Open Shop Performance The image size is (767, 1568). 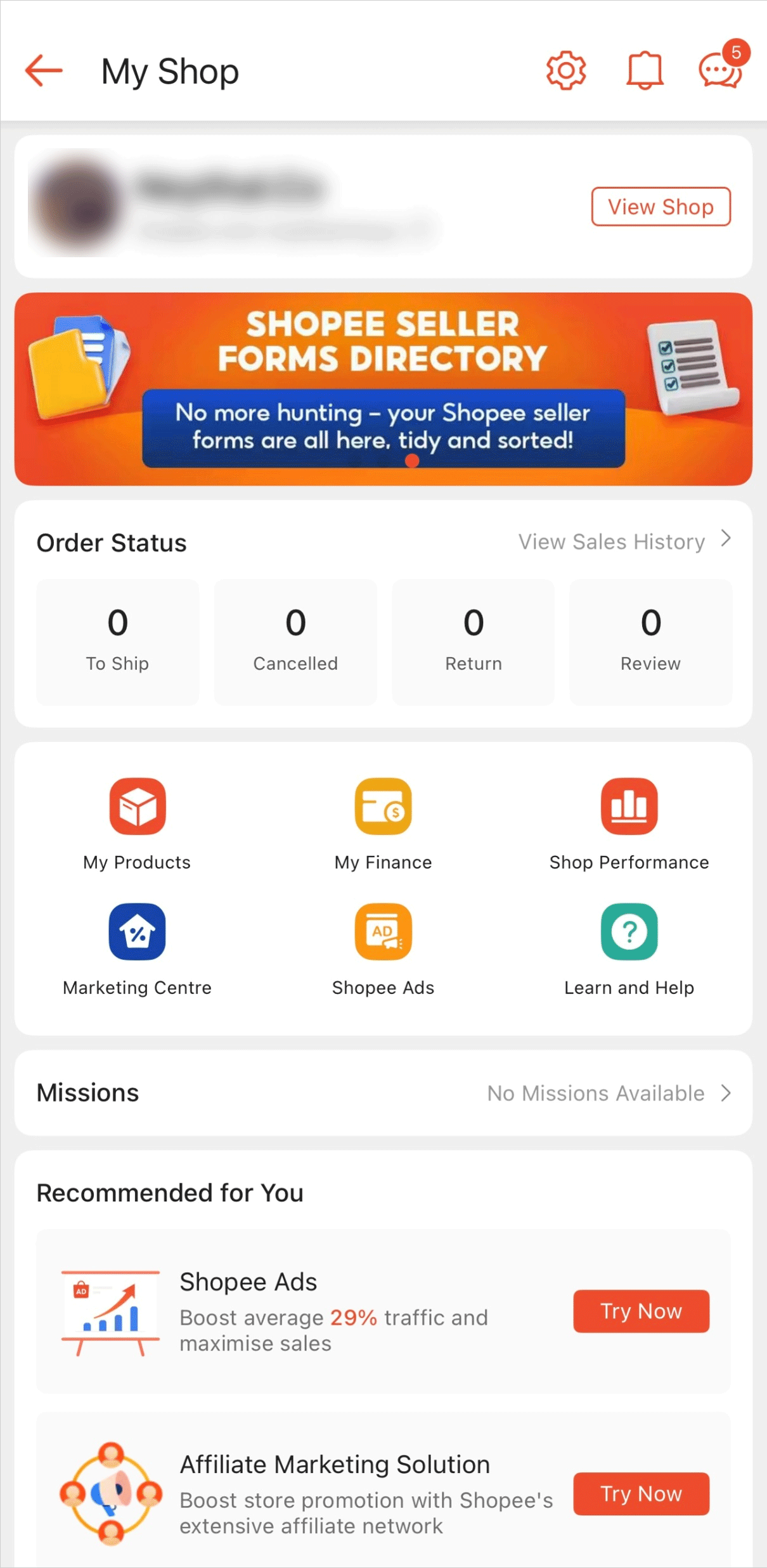629,823
